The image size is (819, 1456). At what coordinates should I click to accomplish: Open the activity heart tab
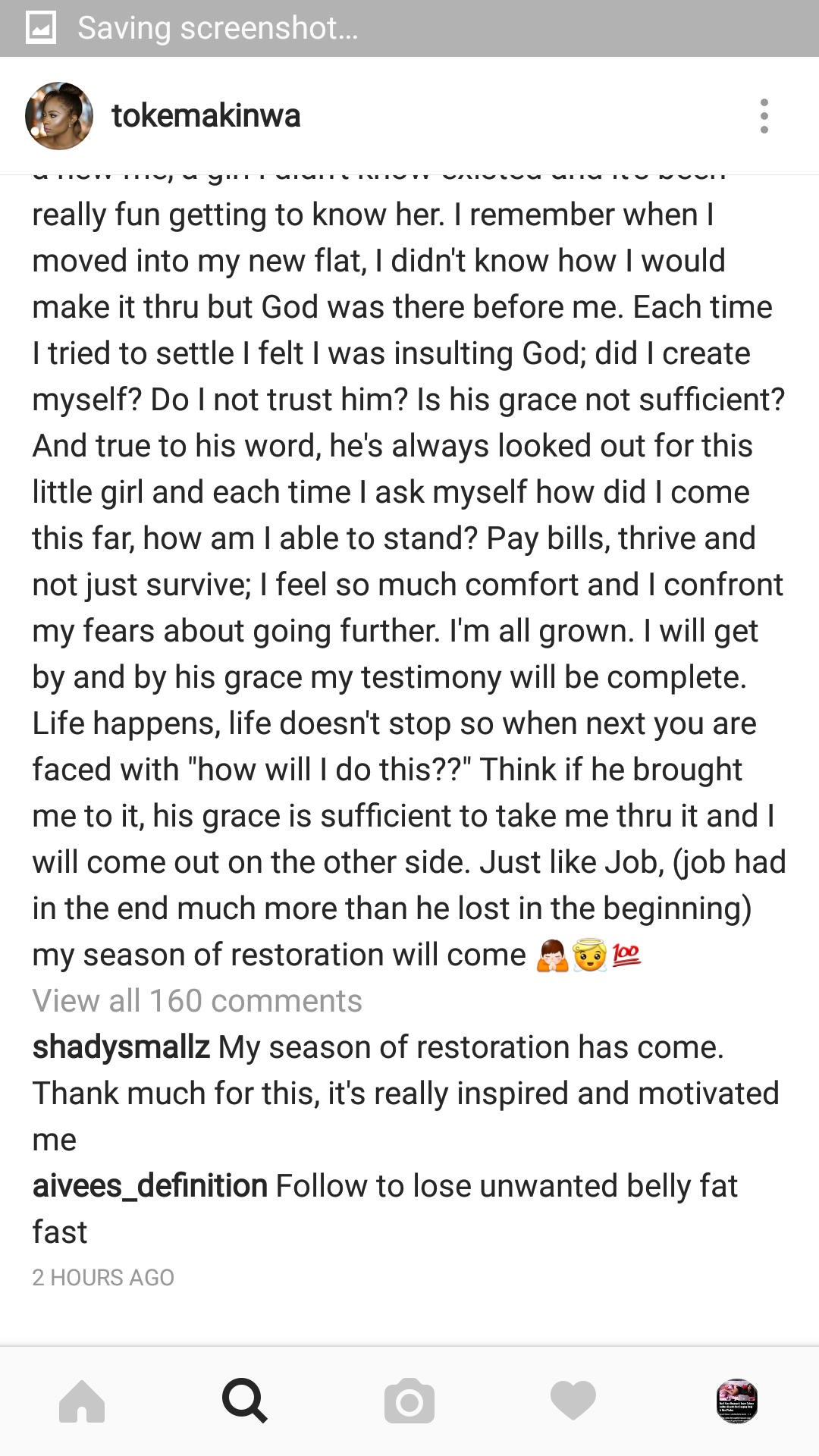point(573,1401)
